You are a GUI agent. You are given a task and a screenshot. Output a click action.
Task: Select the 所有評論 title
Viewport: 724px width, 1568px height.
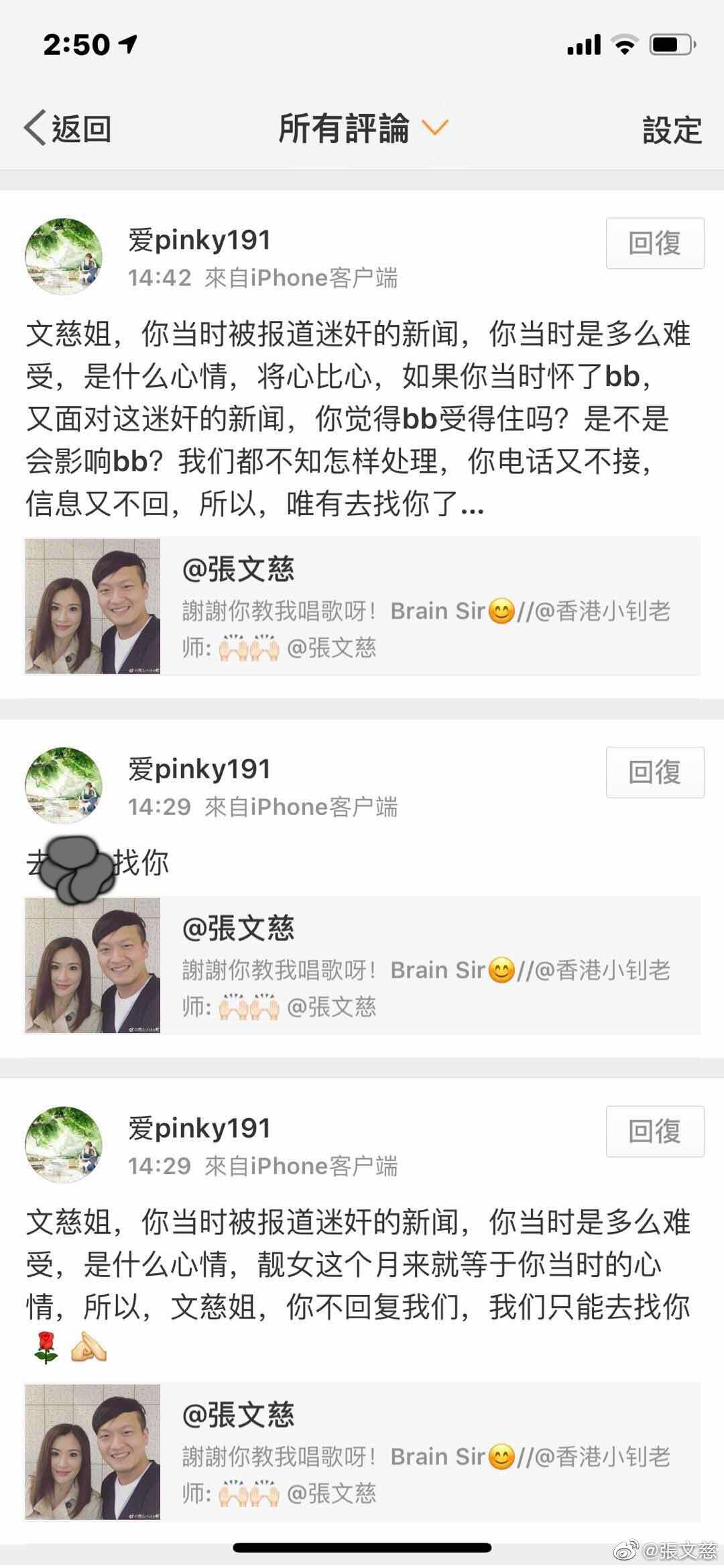click(345, 129)
